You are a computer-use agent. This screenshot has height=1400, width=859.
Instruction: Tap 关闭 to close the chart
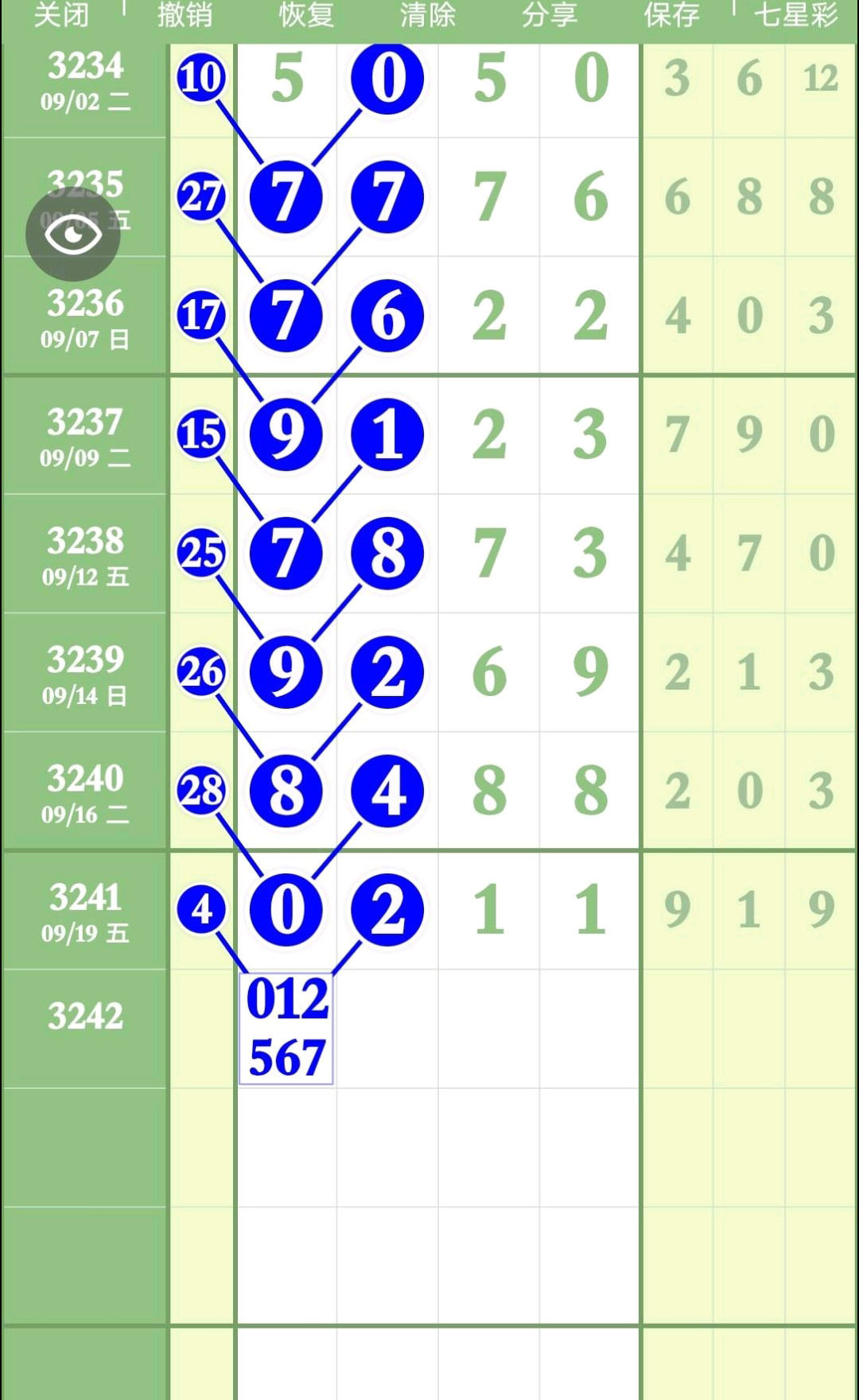click(61, 14)
